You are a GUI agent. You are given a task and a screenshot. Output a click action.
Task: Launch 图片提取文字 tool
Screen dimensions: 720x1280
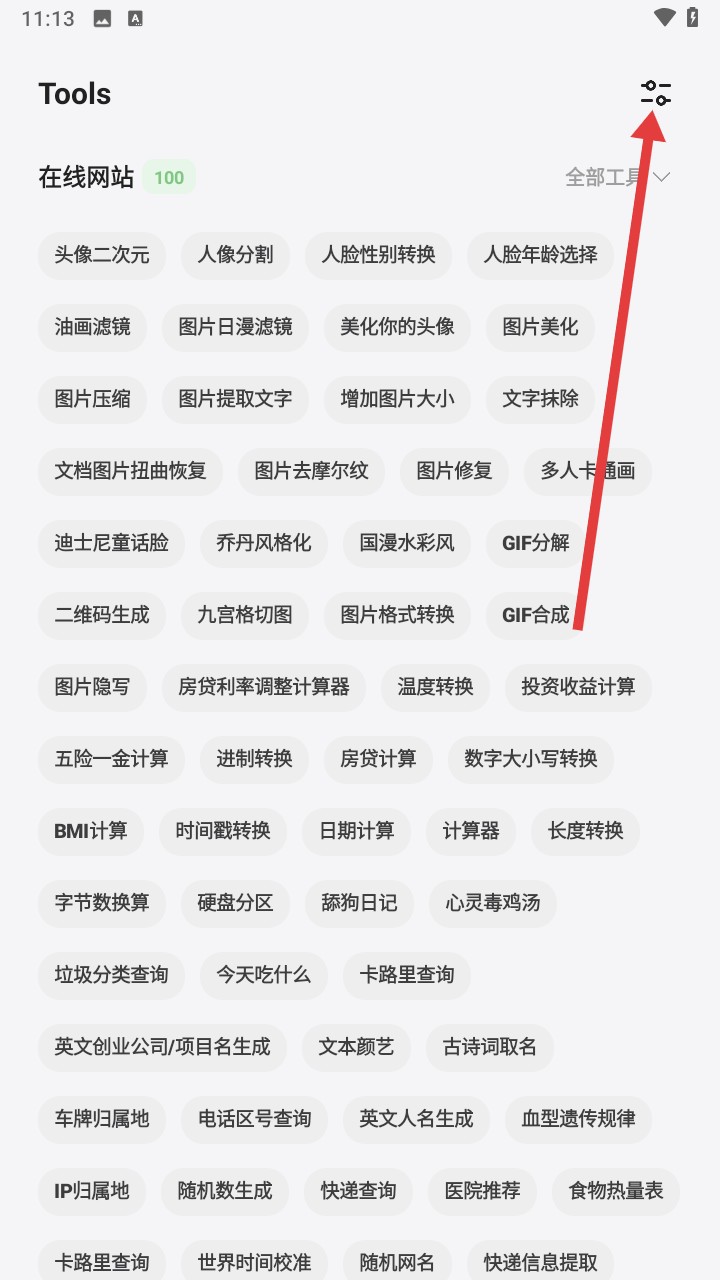coord(235,399)
